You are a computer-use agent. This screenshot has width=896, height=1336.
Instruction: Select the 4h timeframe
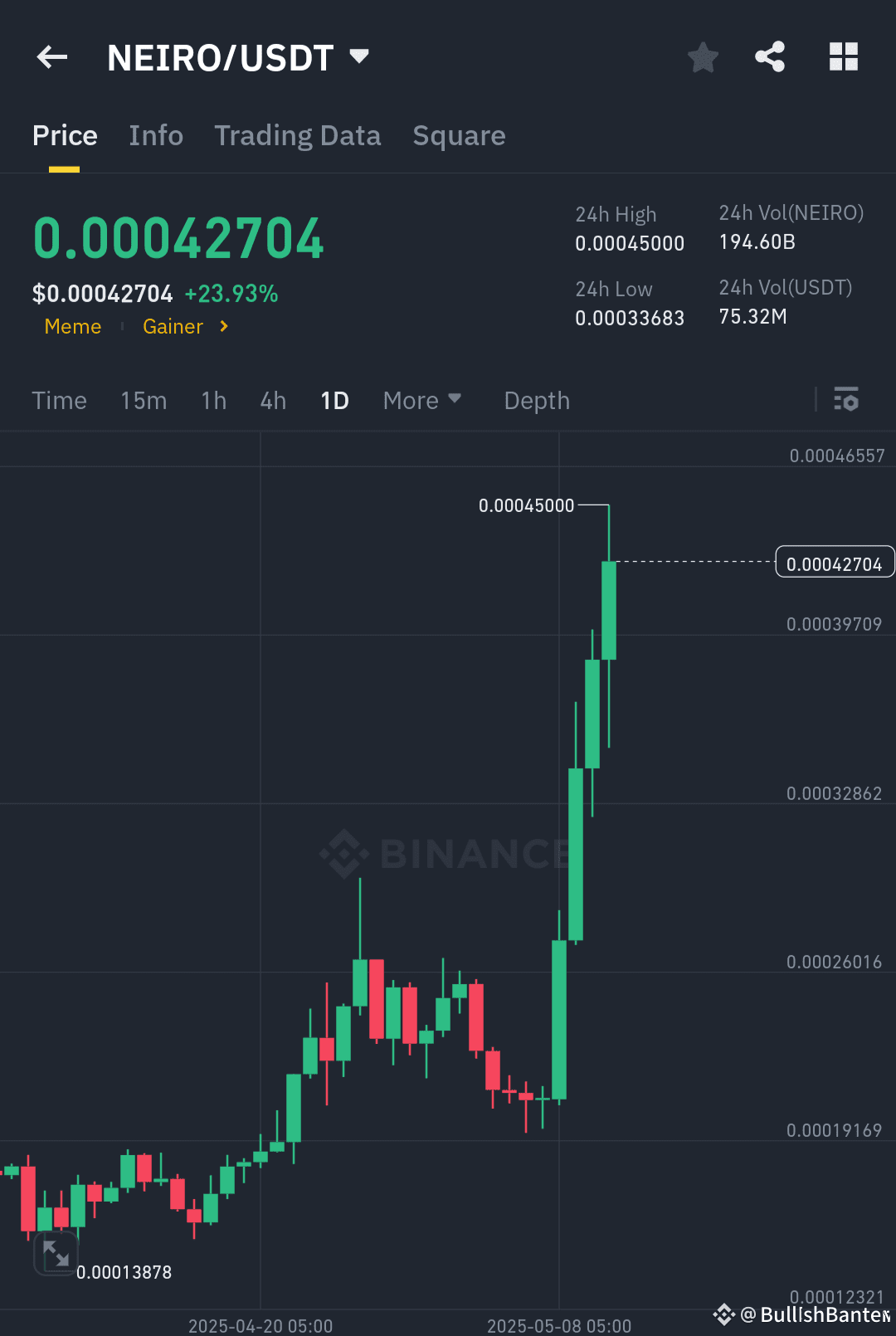pyautogui.click(x=272, y=400)
